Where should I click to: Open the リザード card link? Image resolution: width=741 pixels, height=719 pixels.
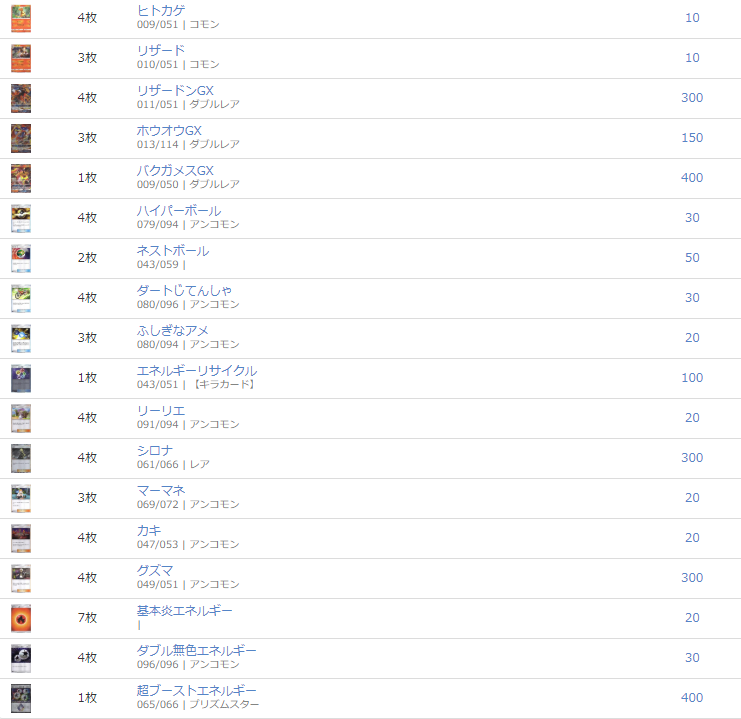[161, 50]
